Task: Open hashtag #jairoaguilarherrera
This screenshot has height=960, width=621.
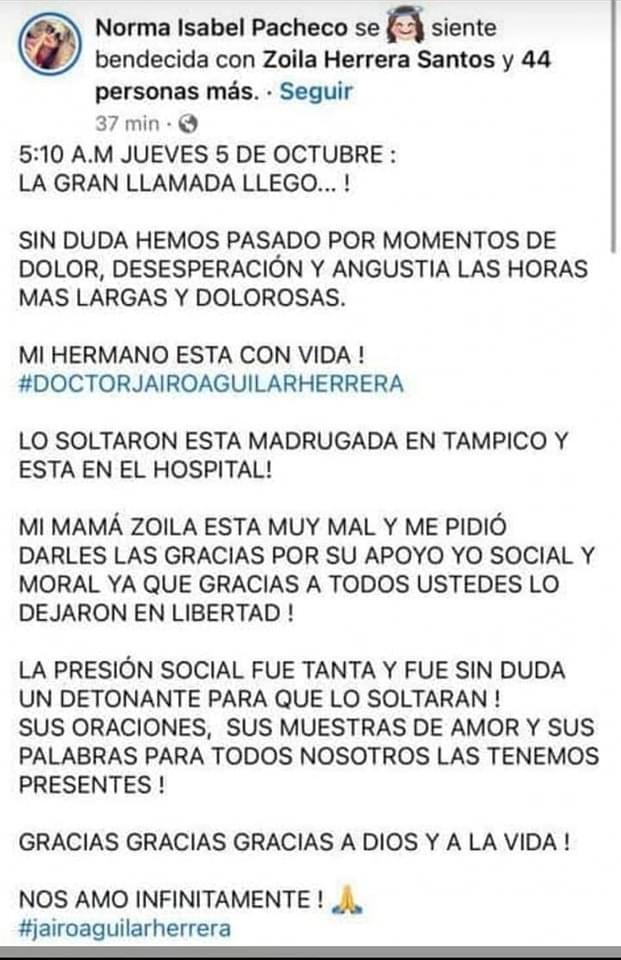Action: (x=124, y=929)
